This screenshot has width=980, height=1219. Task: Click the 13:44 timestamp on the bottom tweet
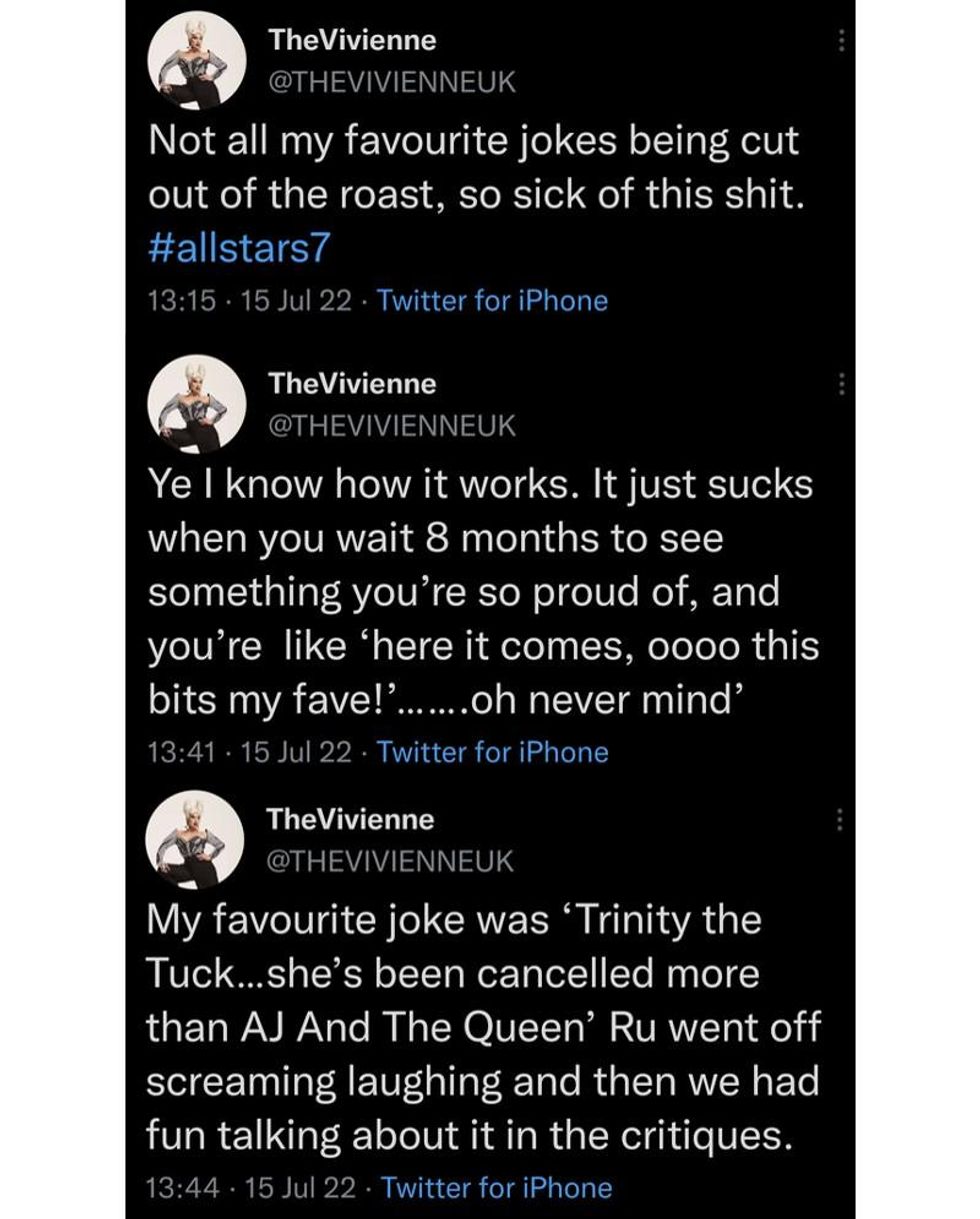point(187,1189)
